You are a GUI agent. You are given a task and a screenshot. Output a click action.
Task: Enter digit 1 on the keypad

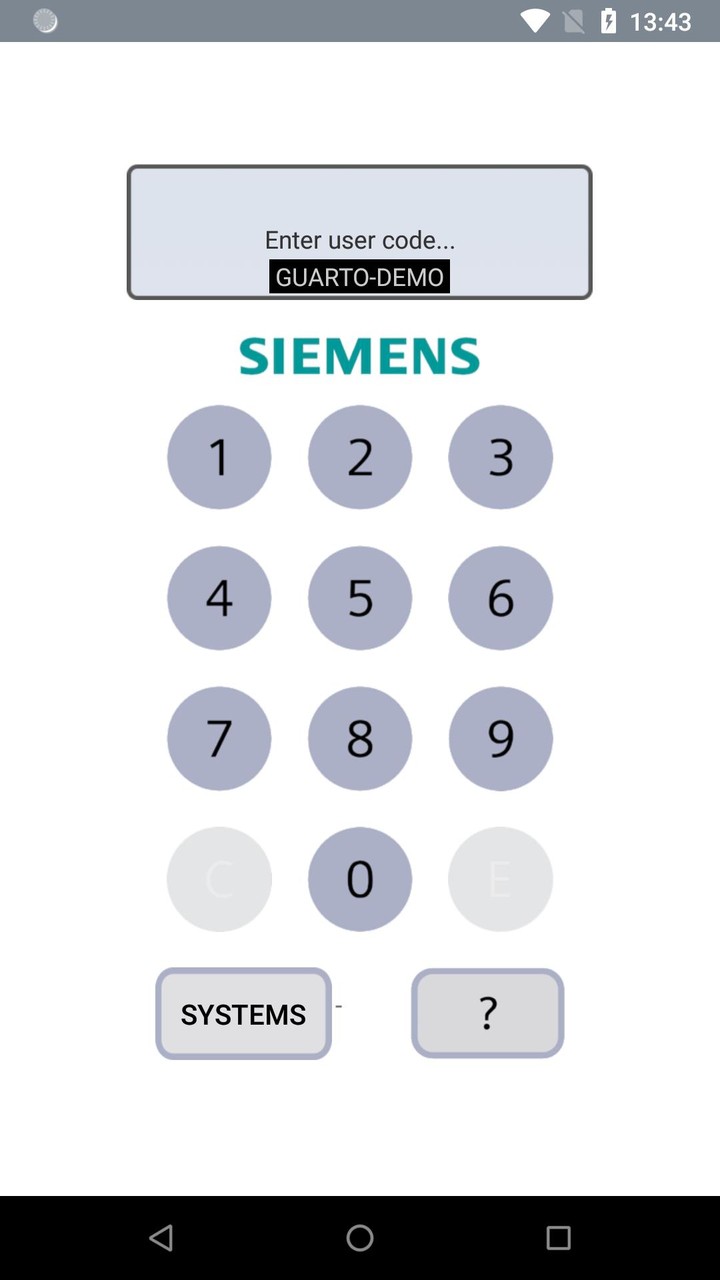point(219,457)
